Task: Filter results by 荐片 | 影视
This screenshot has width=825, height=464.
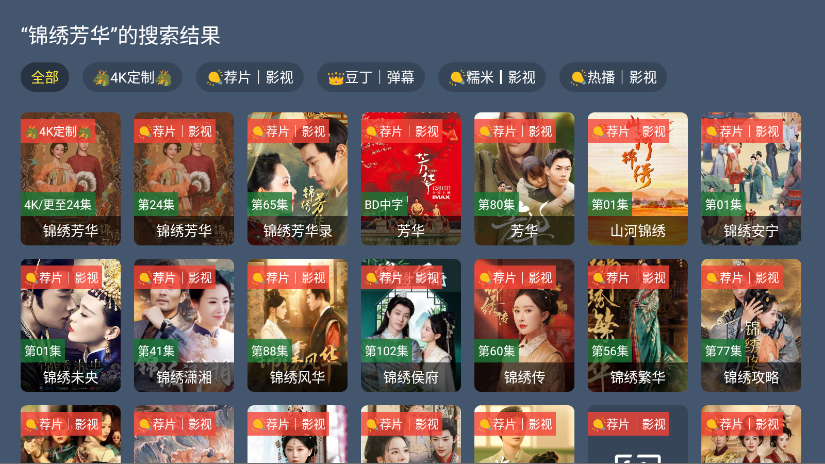Action: pyautogui.click(x=250, y=77)
